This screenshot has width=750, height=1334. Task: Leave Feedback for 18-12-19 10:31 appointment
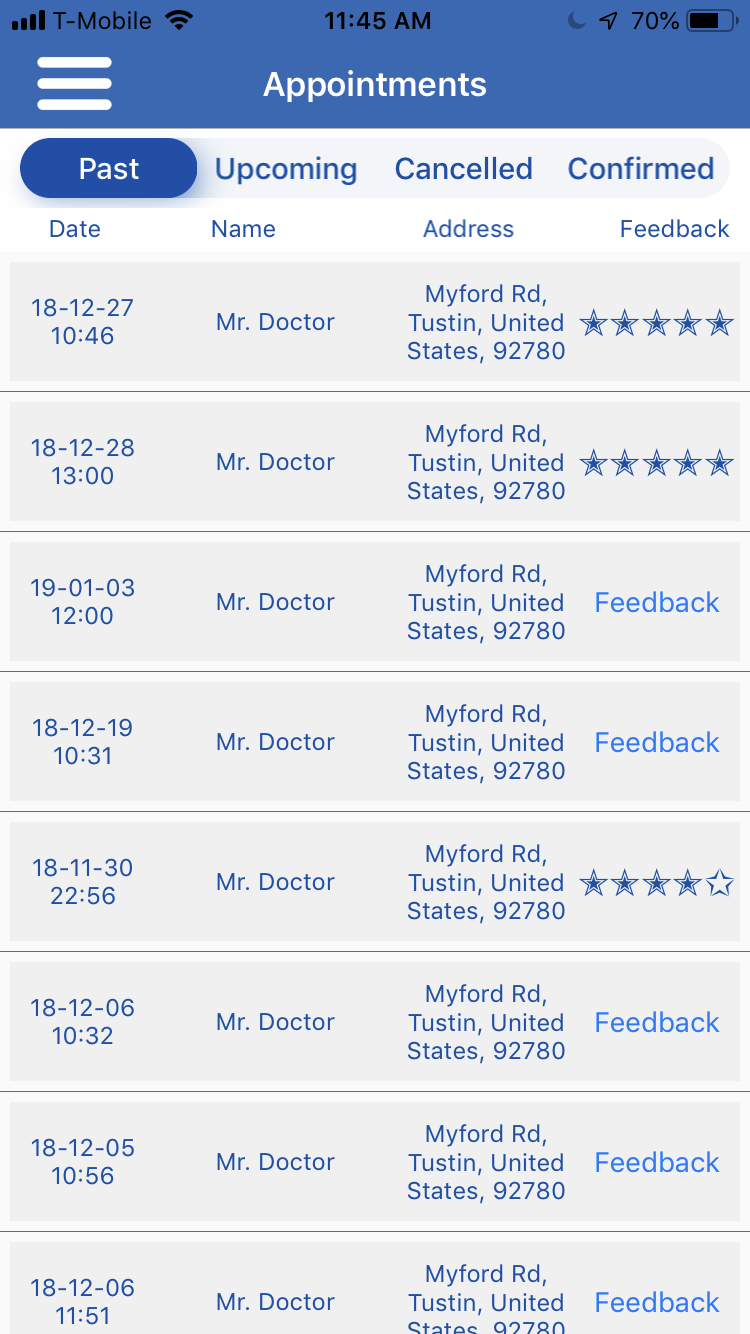pos(657,742)
